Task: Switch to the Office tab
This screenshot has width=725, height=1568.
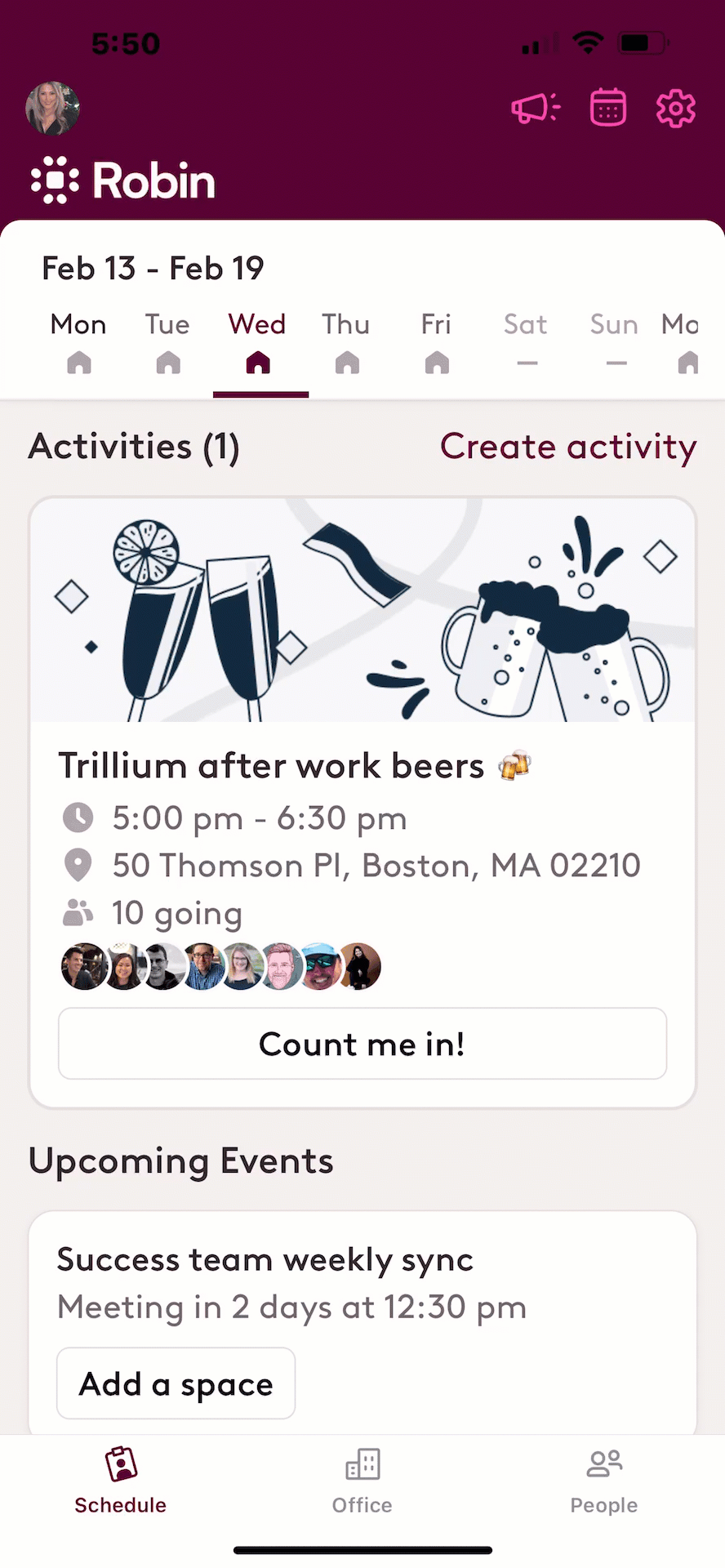Action: [362, 1481]
